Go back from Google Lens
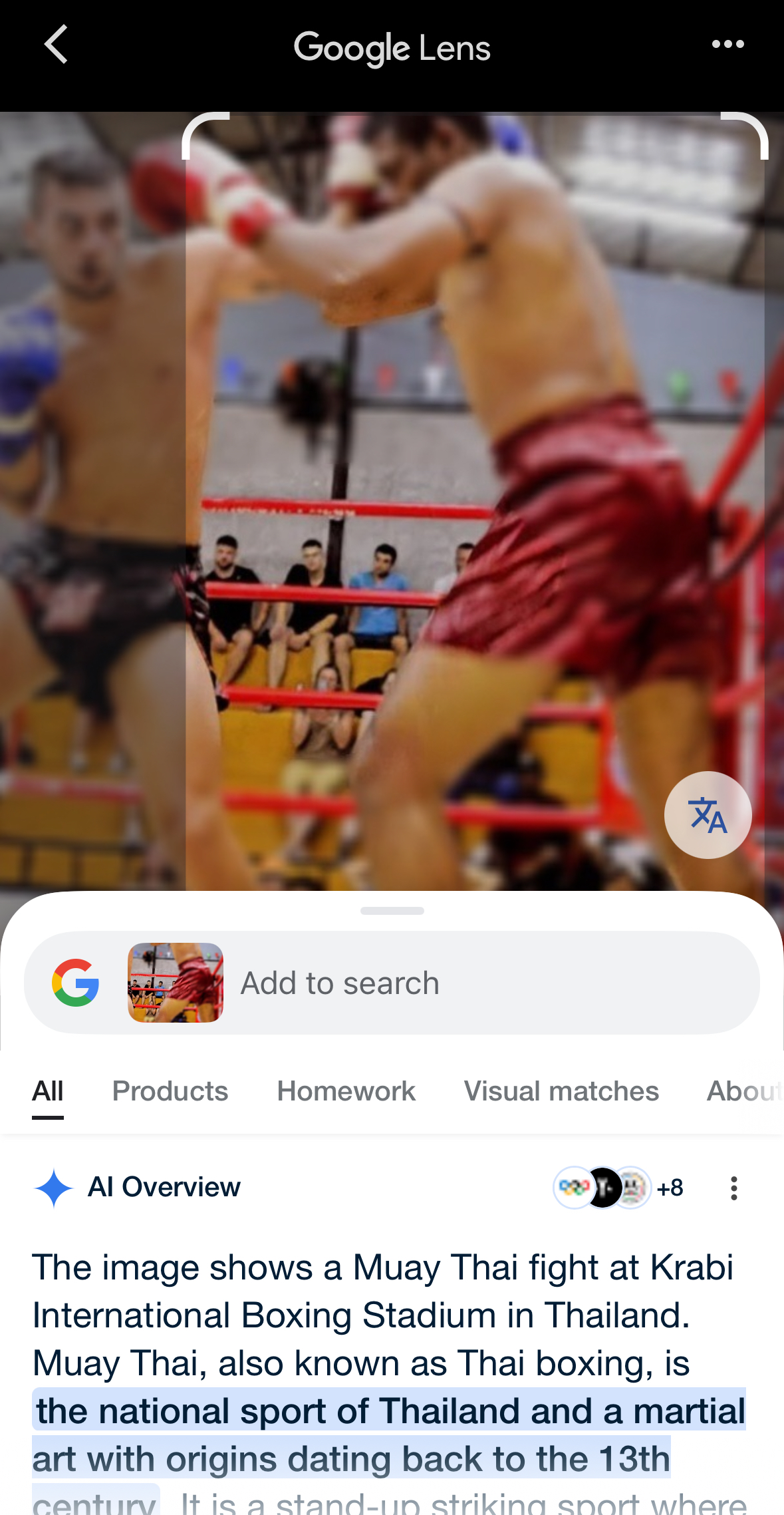The width and height of the screenshot is (784, 1515). (56, 45)
